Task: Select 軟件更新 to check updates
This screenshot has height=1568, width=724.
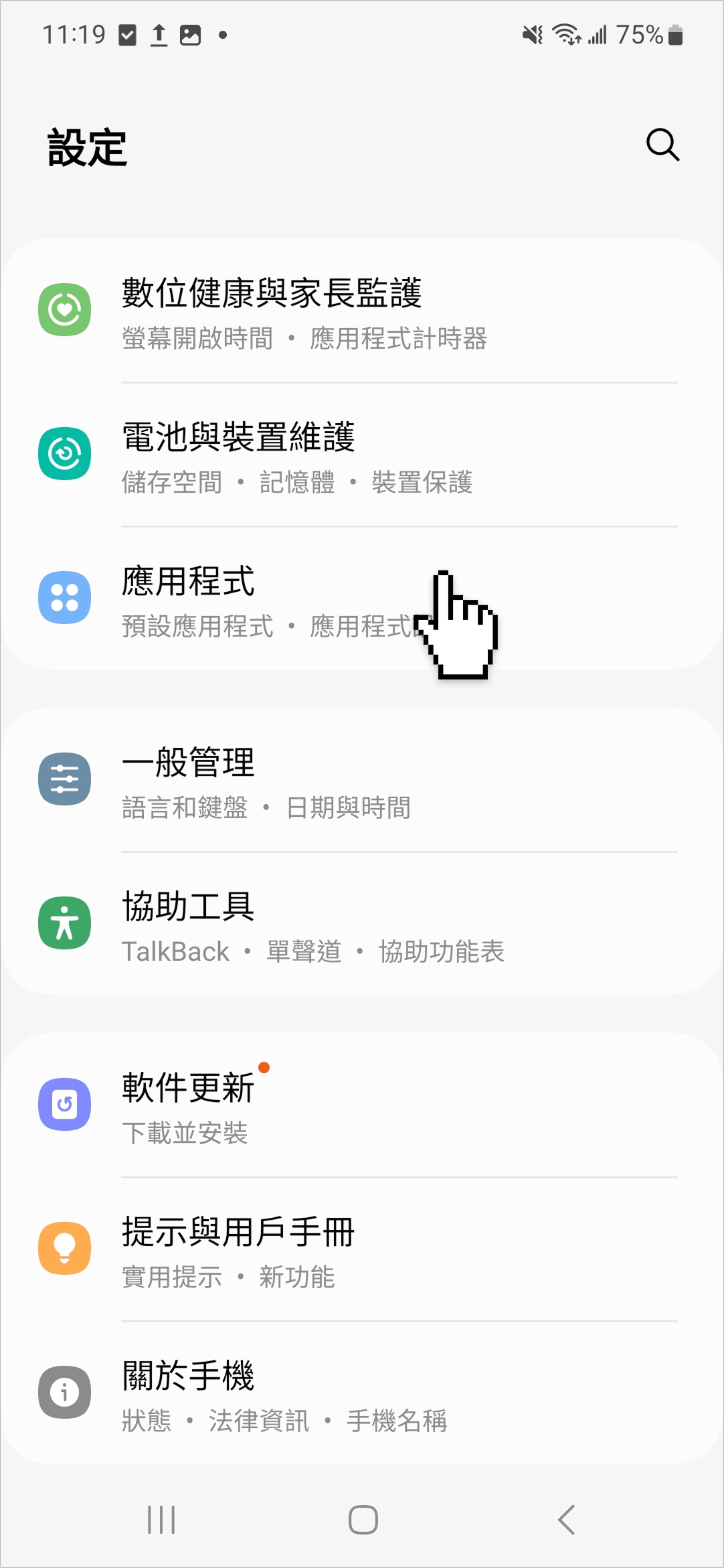Action: coord(362,1105)
